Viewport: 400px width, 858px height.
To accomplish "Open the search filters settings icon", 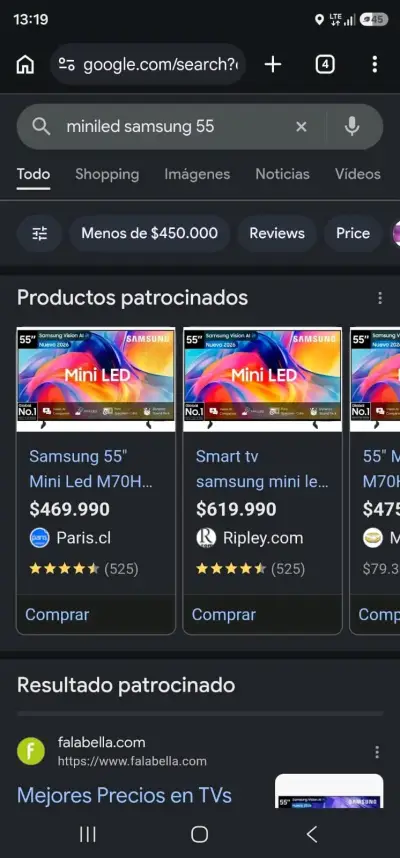I will [x=39, y=234].
